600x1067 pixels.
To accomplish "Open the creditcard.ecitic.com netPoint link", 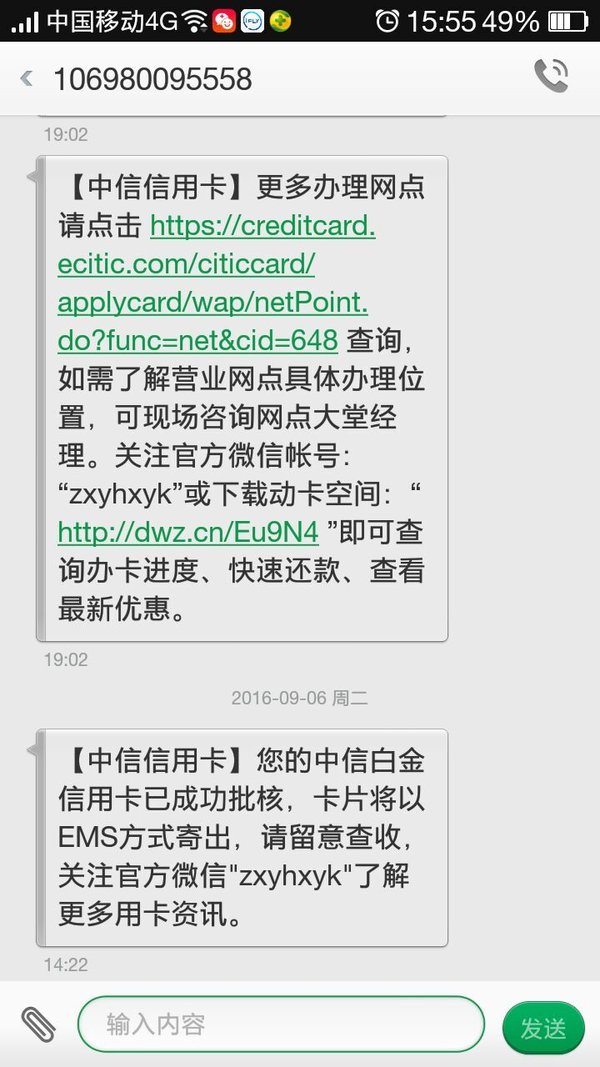I will coord(216,283).
